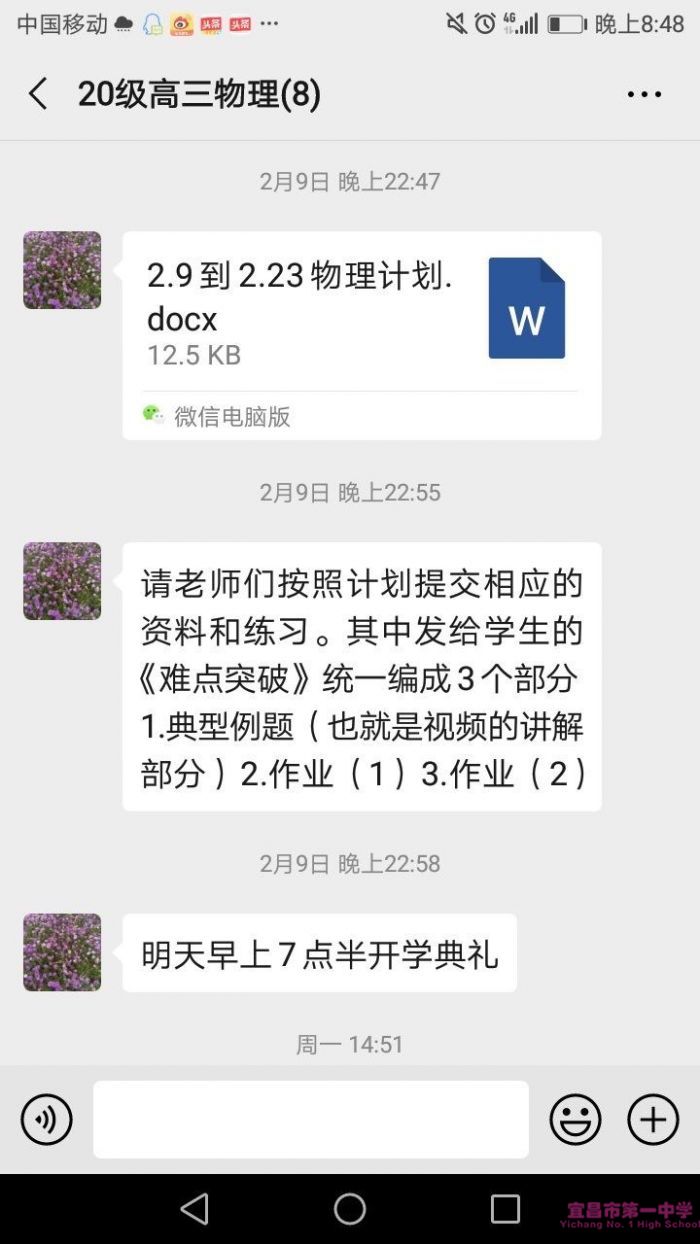Open the emoji picker

point(575,1119)
